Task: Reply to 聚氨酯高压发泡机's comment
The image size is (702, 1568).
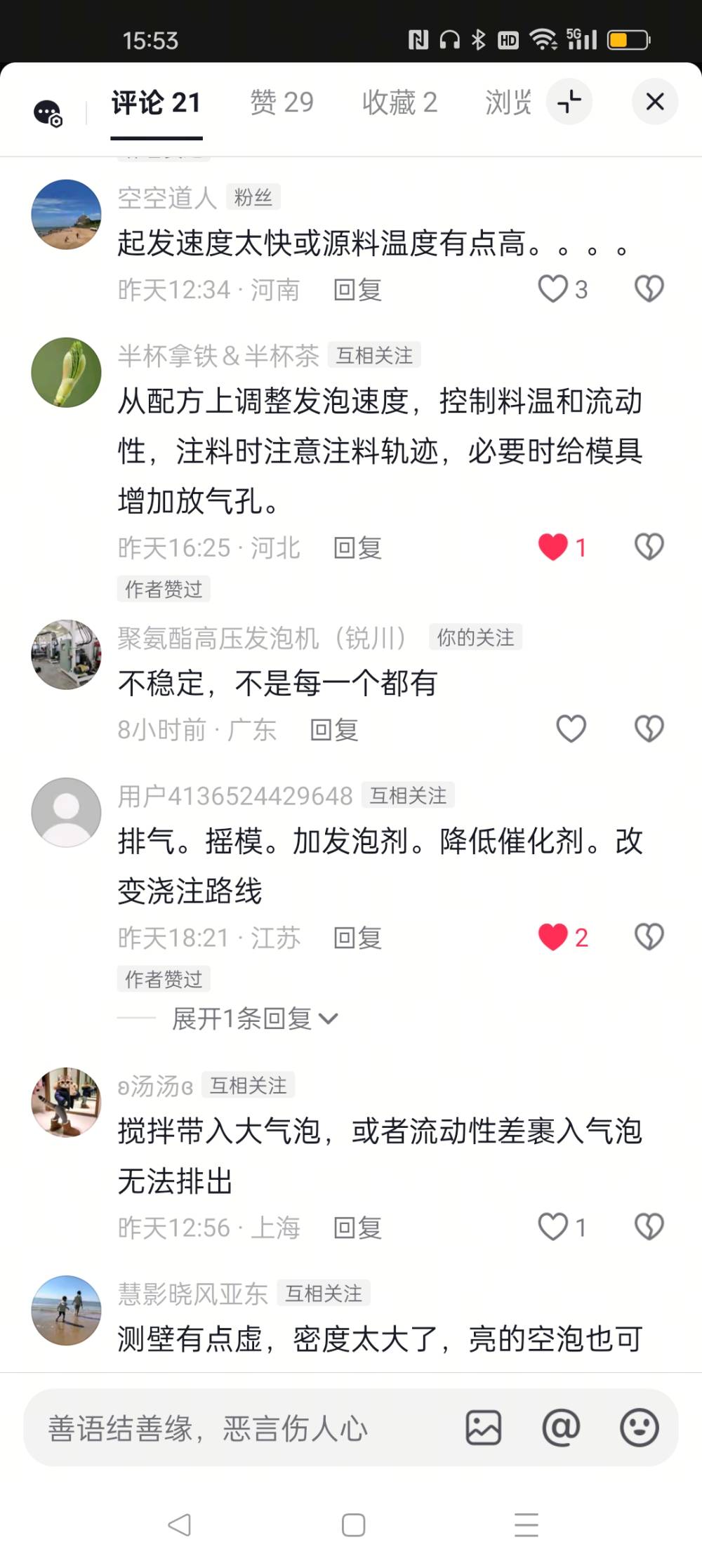Action: (x=334, y=730)
